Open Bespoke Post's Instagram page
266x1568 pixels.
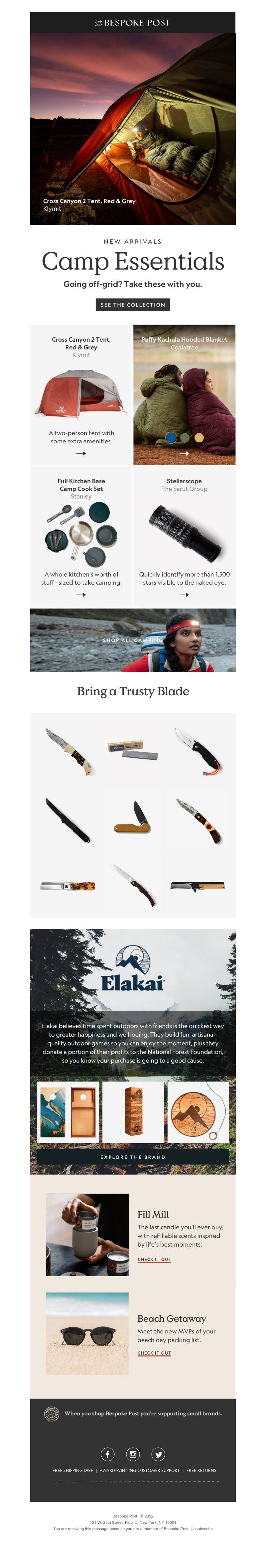(133, 1454)
